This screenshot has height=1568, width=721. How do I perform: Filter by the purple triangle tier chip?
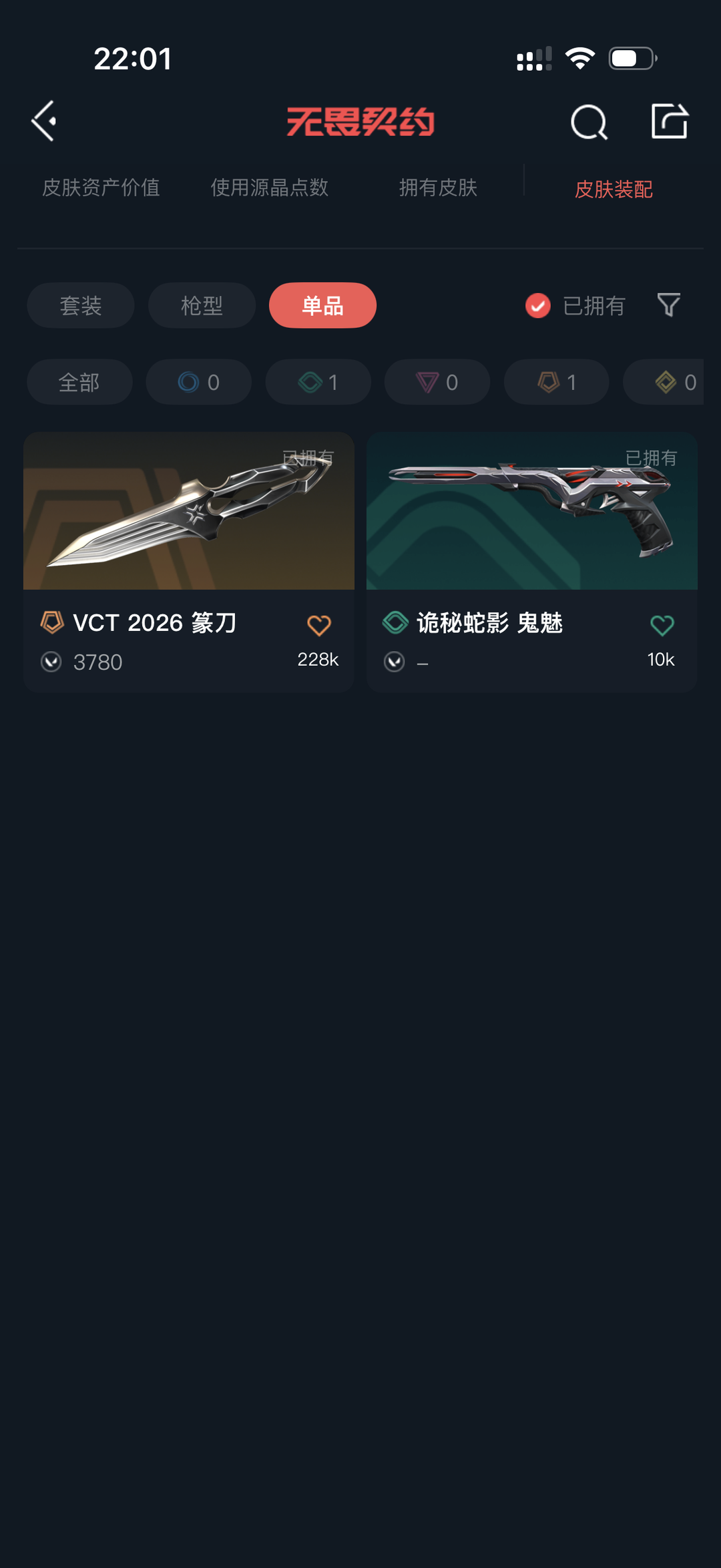point(437,382)
